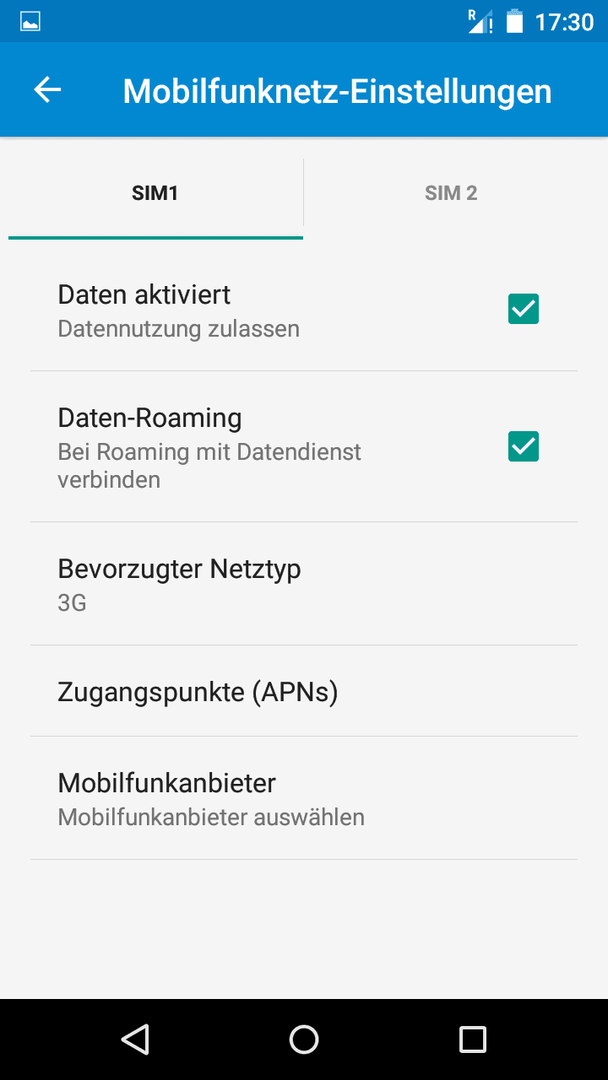
Task: Open recent apps from navigation bar
Action: (x=472, y=1039)
